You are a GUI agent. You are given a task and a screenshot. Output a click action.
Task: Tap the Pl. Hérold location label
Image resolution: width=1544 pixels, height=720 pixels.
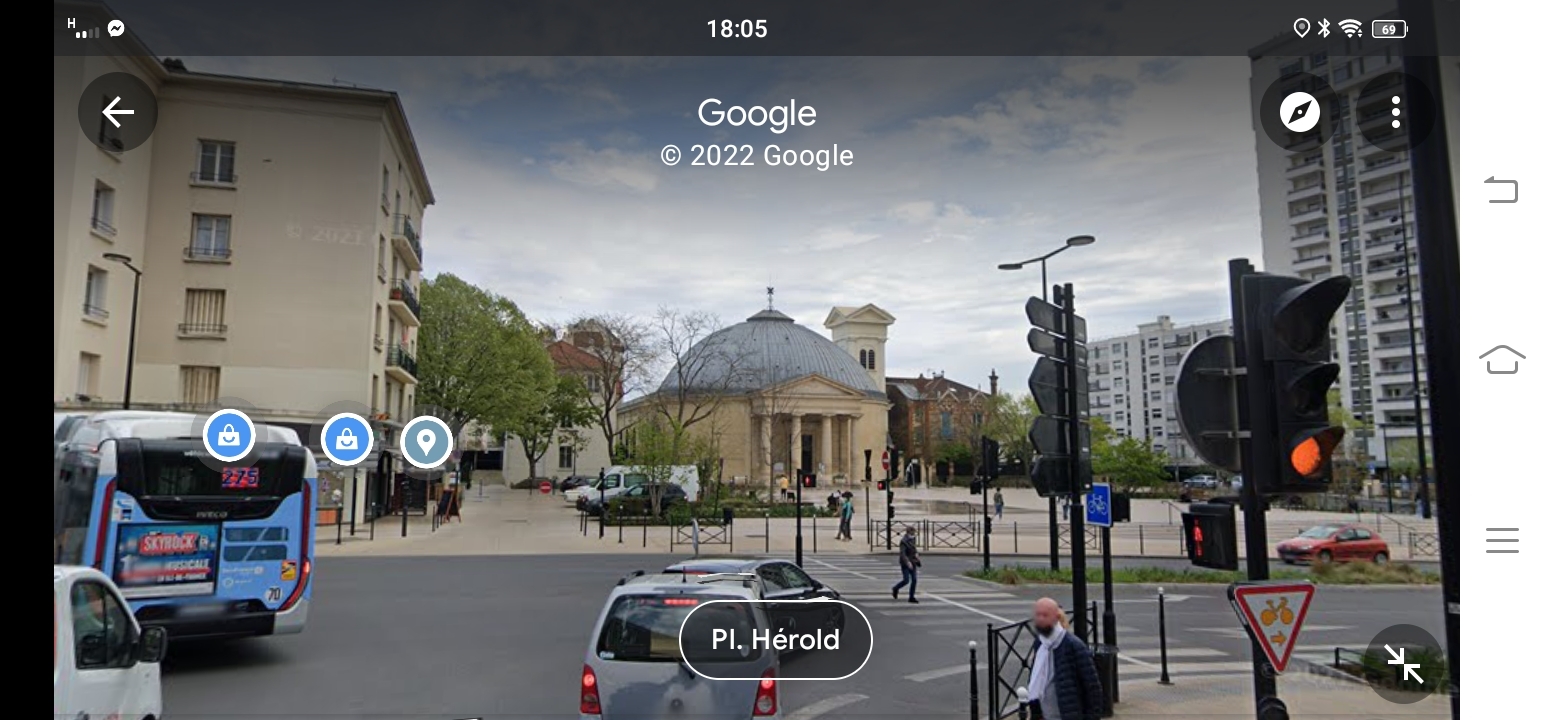tap(775, 640)
